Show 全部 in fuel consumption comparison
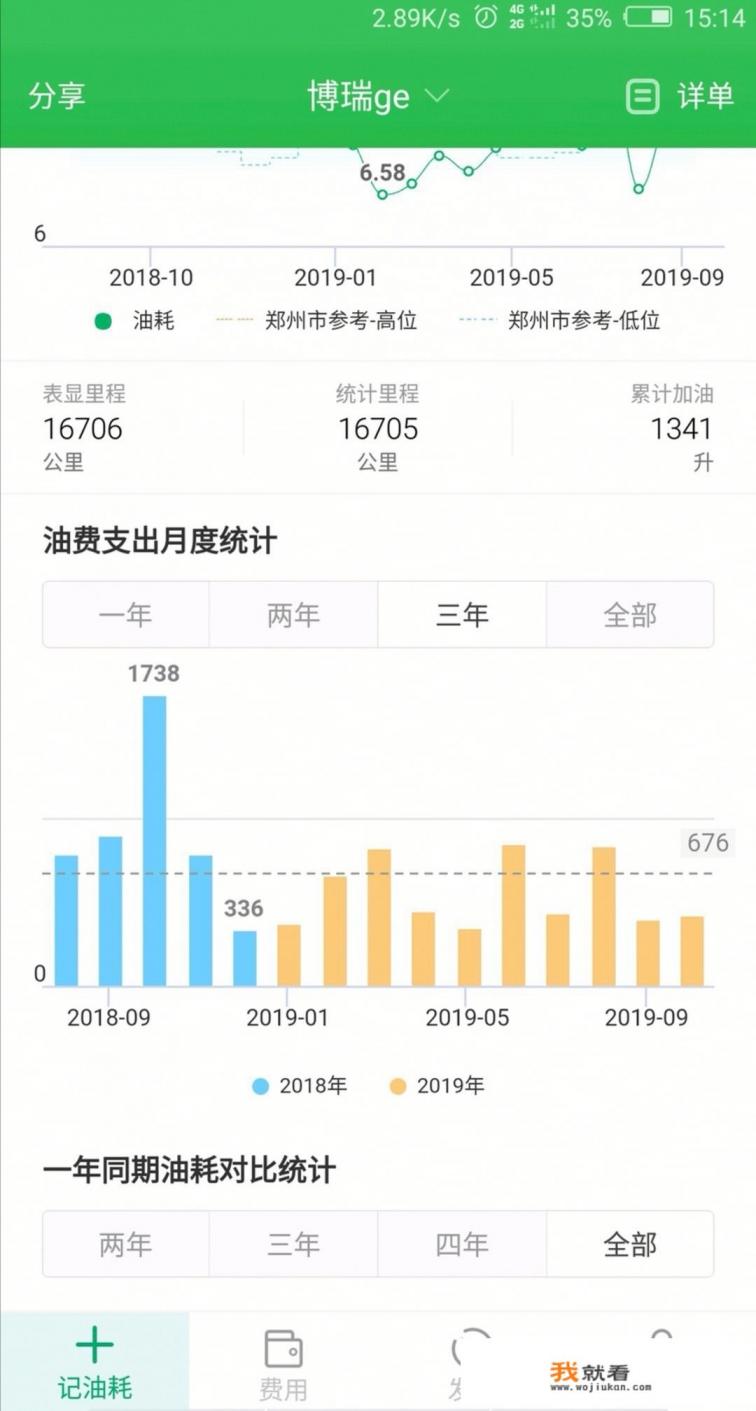756x1411 pixels. (x=630, y=1244)
